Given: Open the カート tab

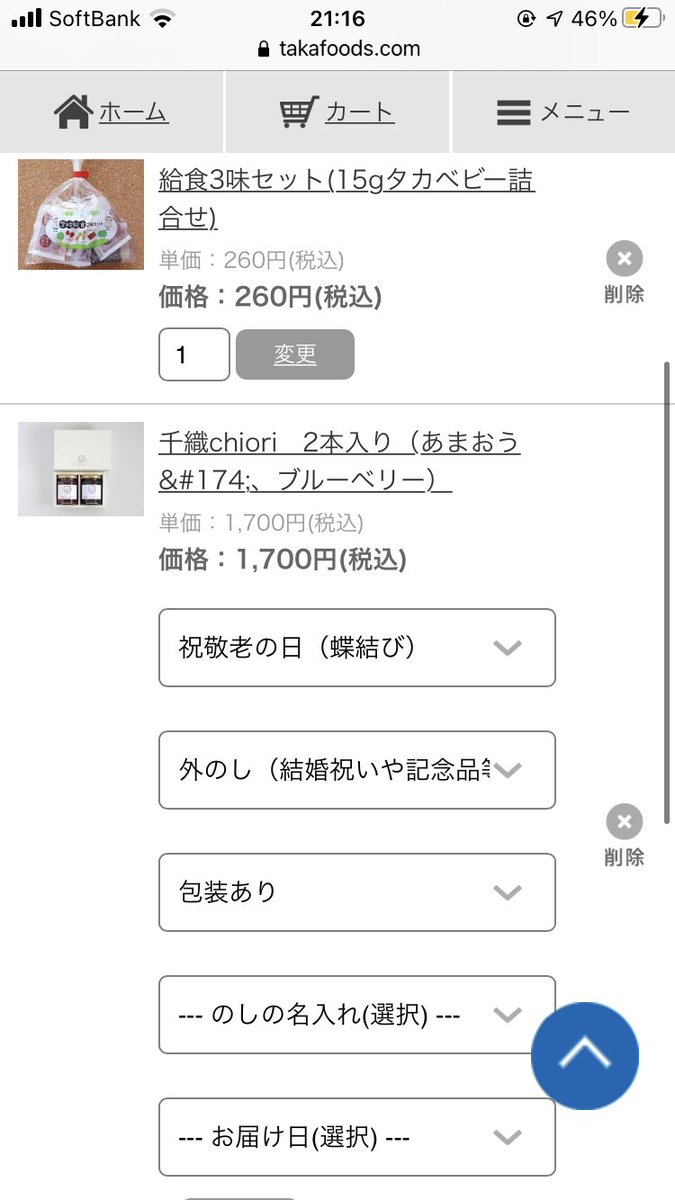Looking at the screenshot, I should coord(338,112).
